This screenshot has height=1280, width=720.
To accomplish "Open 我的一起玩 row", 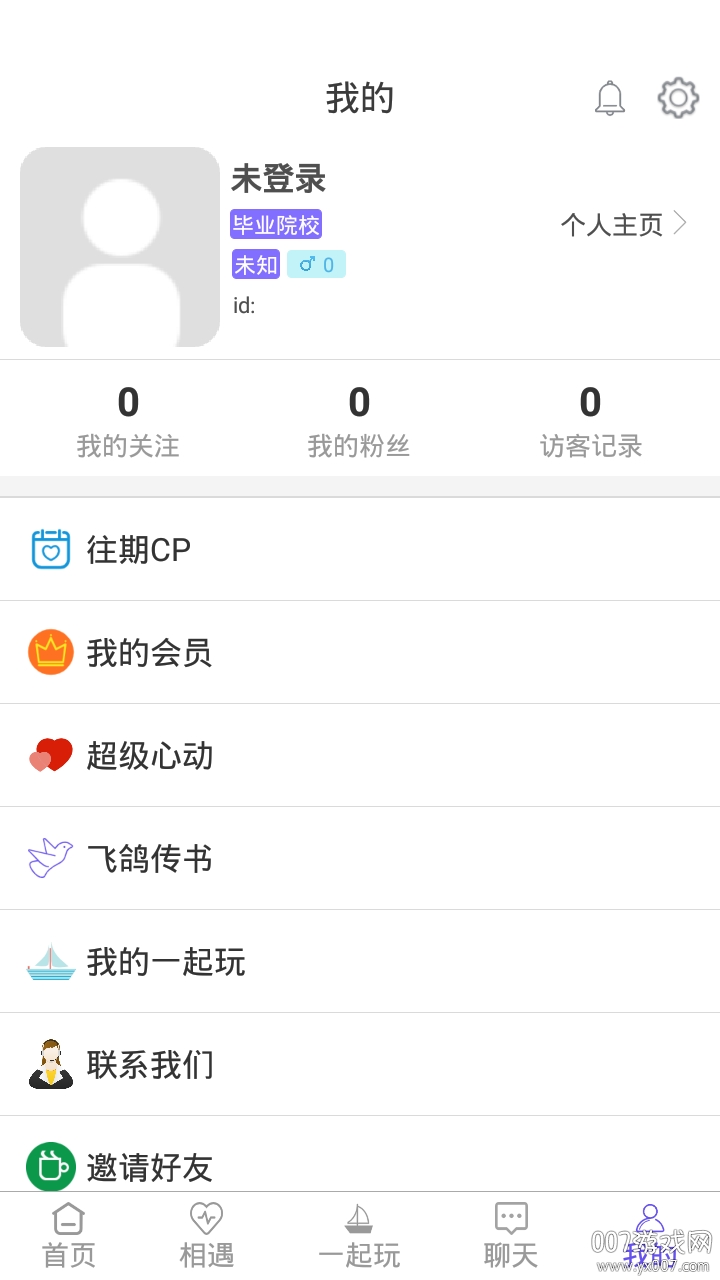I will 360,961.
